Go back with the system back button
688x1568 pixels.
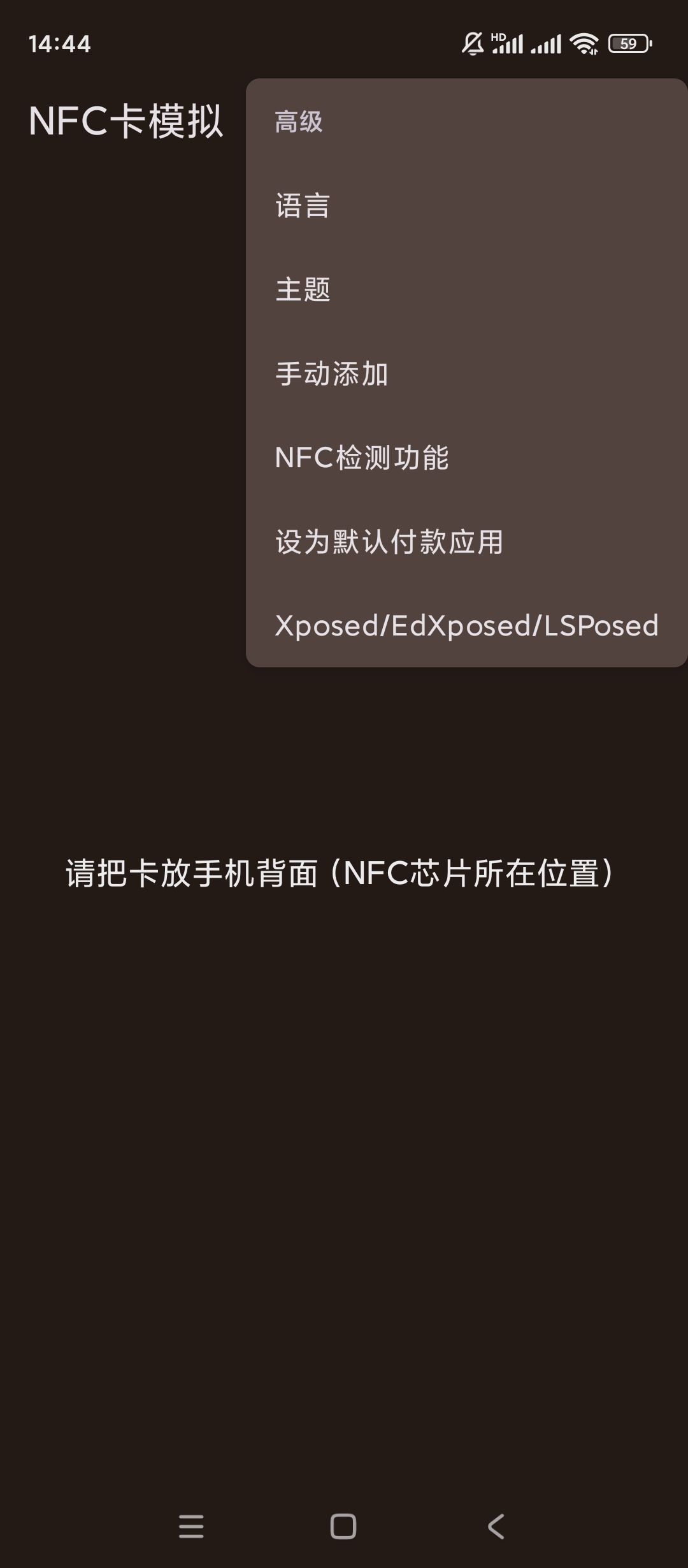[x=496, y=1527]
